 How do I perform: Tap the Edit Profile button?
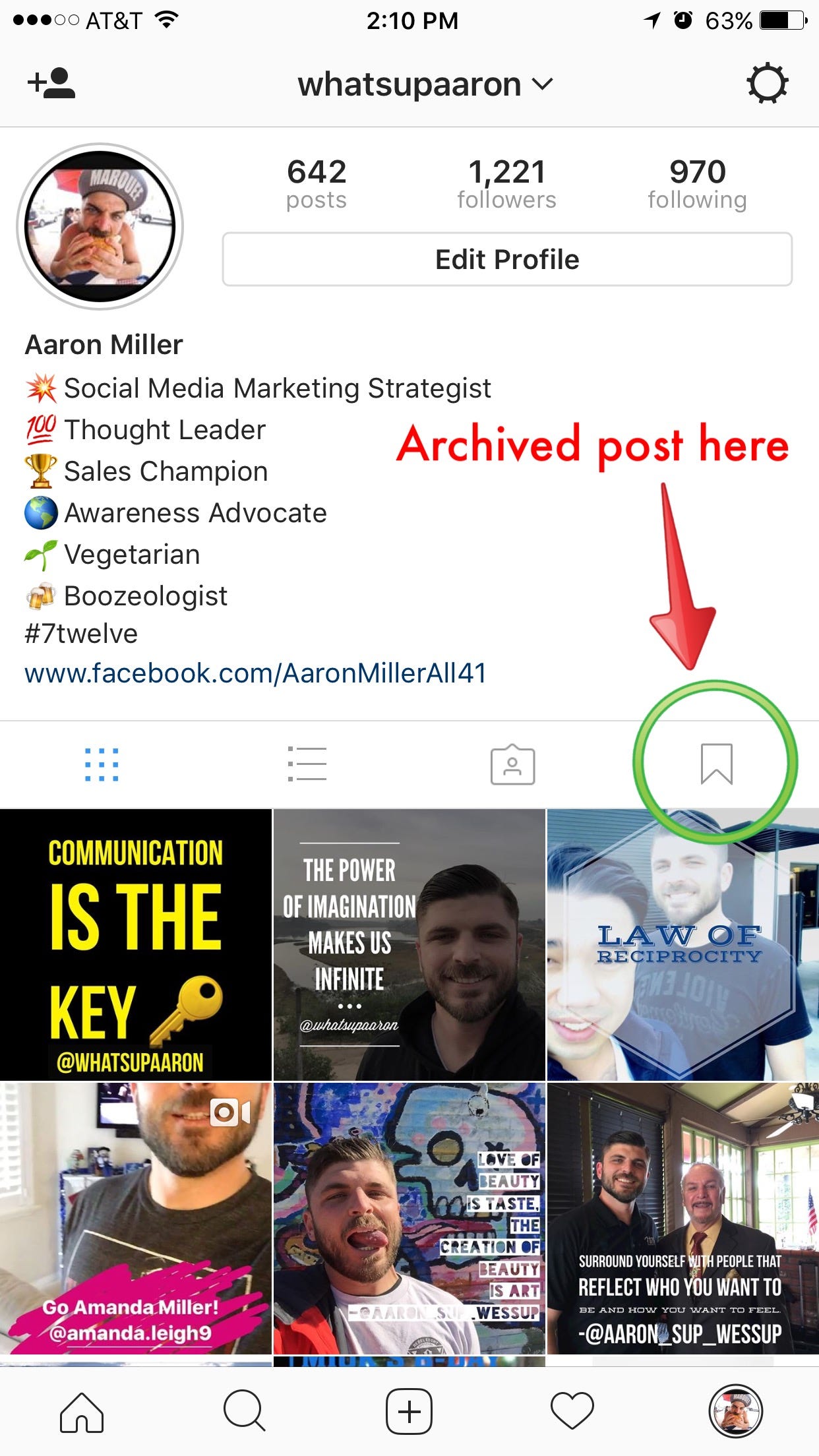(507, 259)
